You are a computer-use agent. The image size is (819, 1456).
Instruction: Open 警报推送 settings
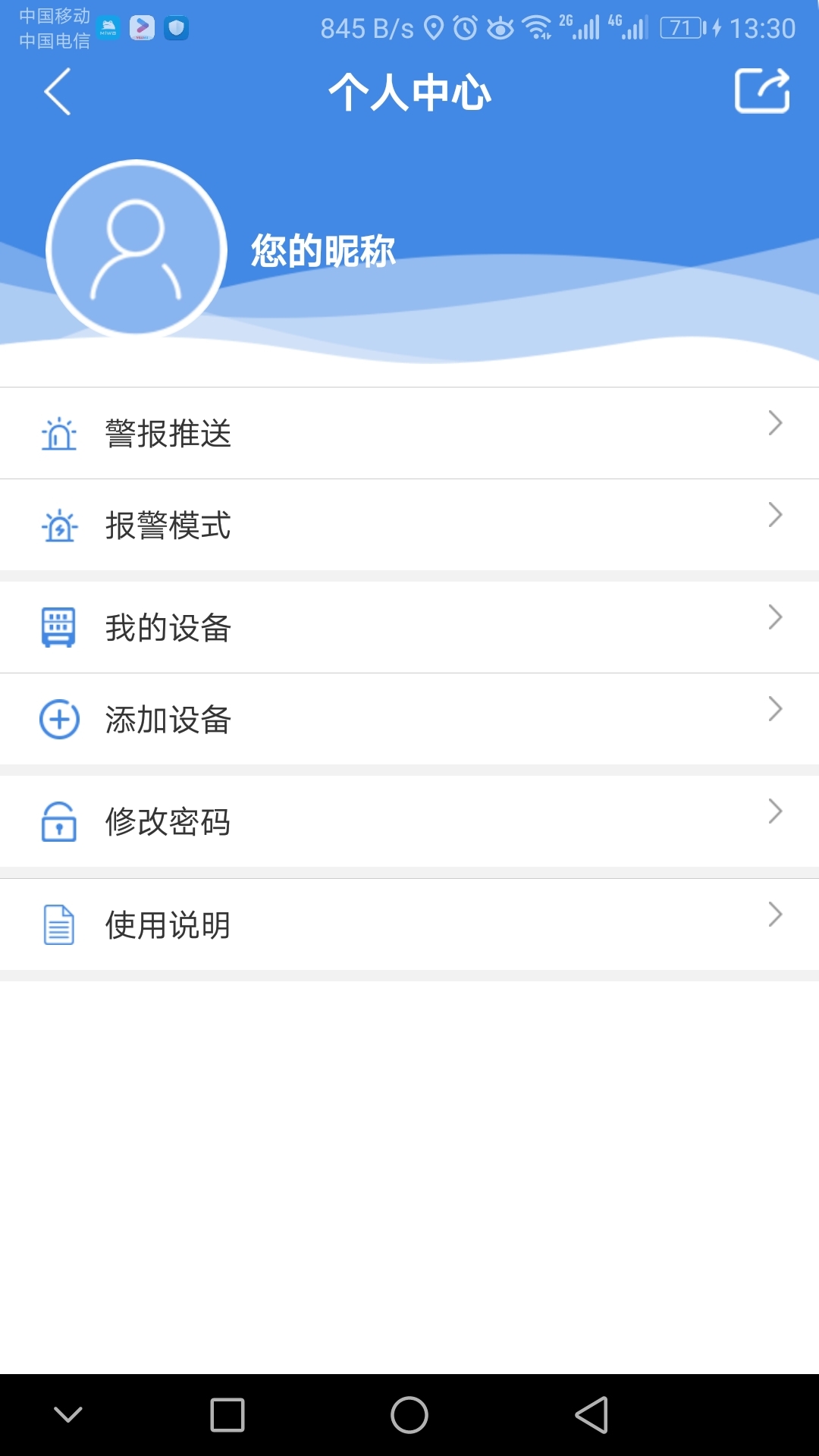(x=409, y=434)
